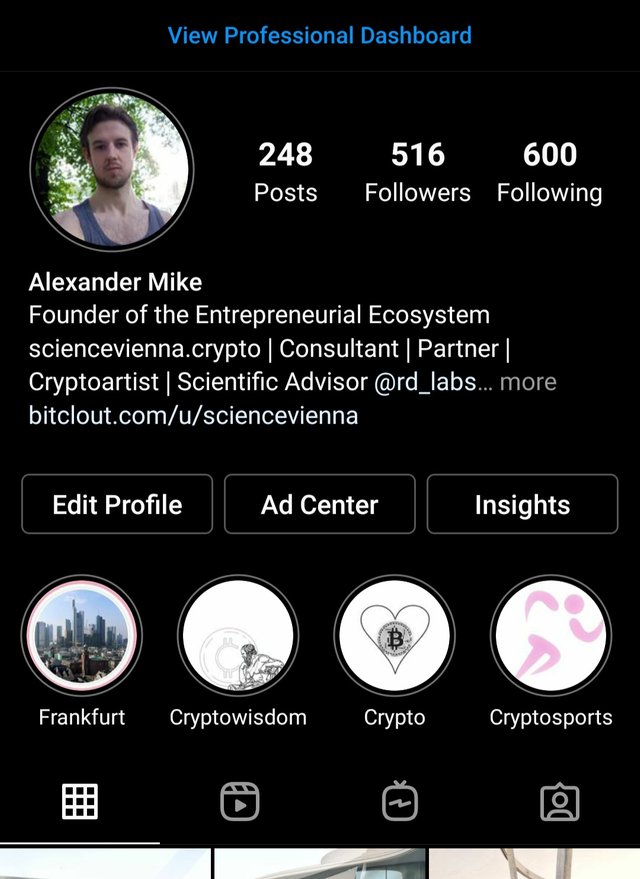Open Ad Center

tap(319, 504)
